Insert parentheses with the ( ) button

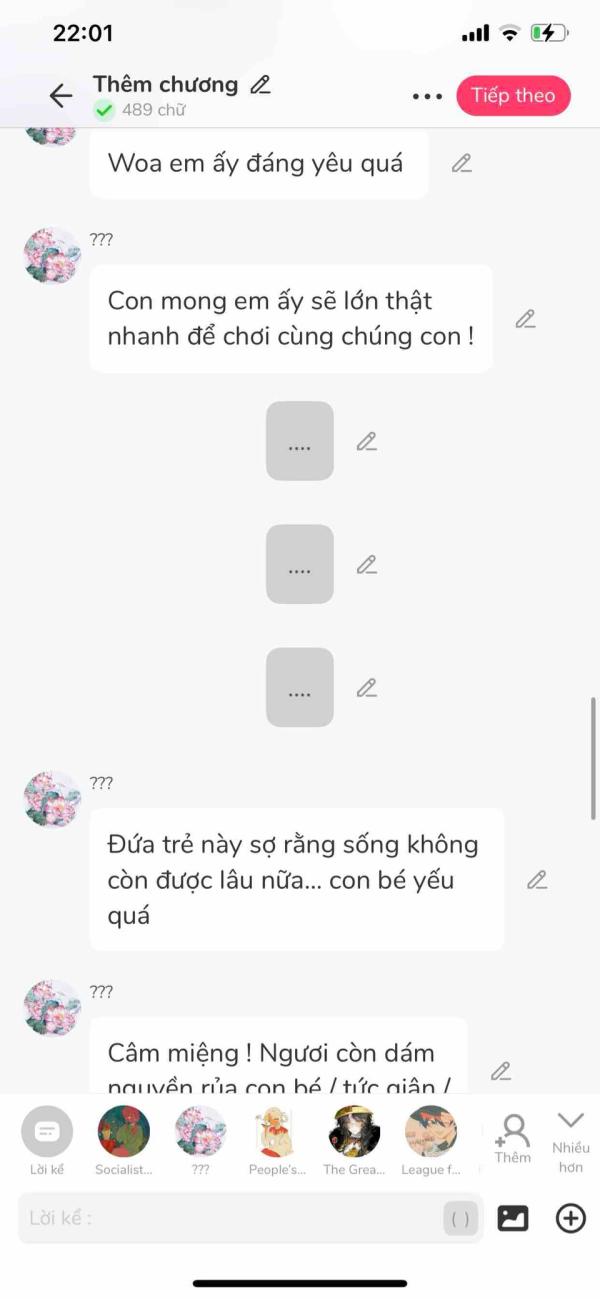tap(461, 1218)
